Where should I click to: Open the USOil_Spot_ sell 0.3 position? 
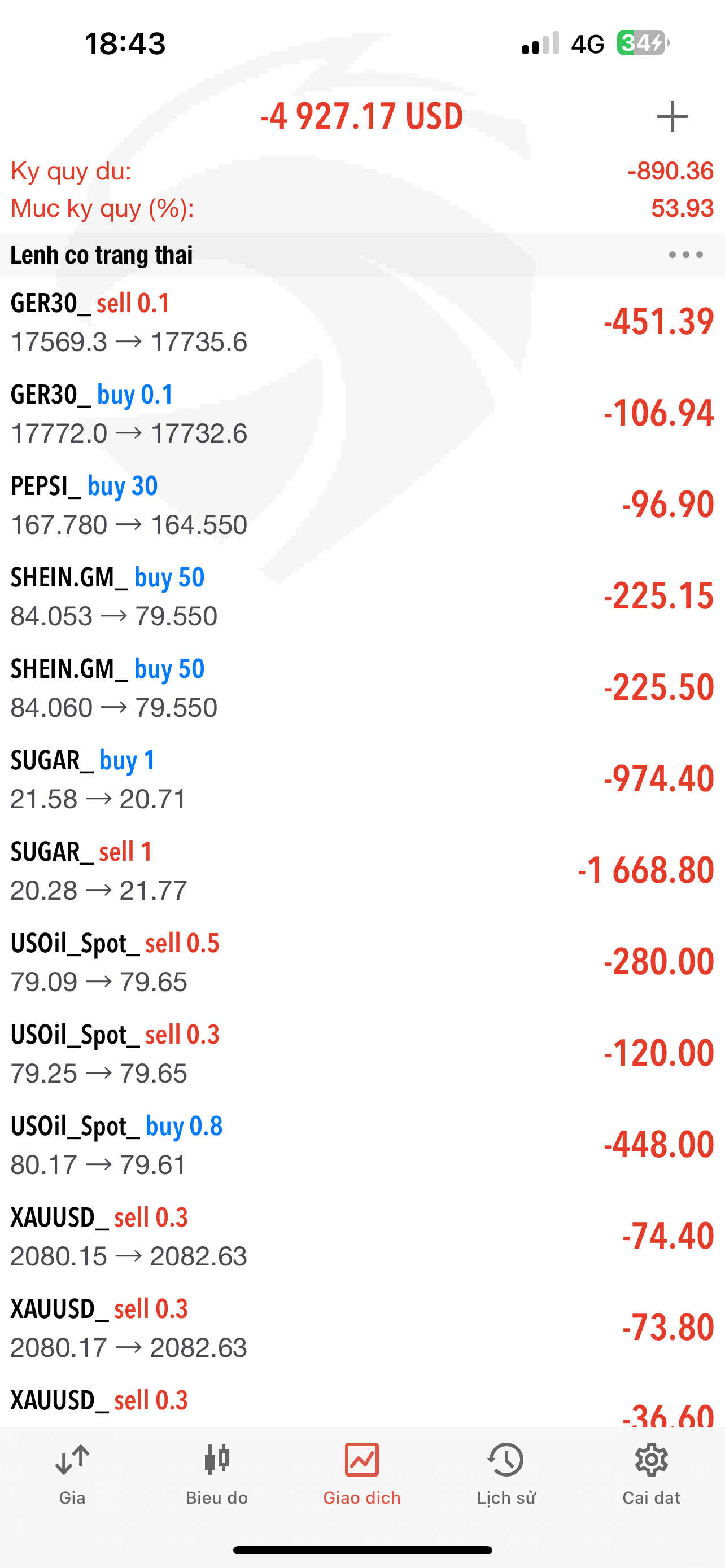pos(362,1053)
